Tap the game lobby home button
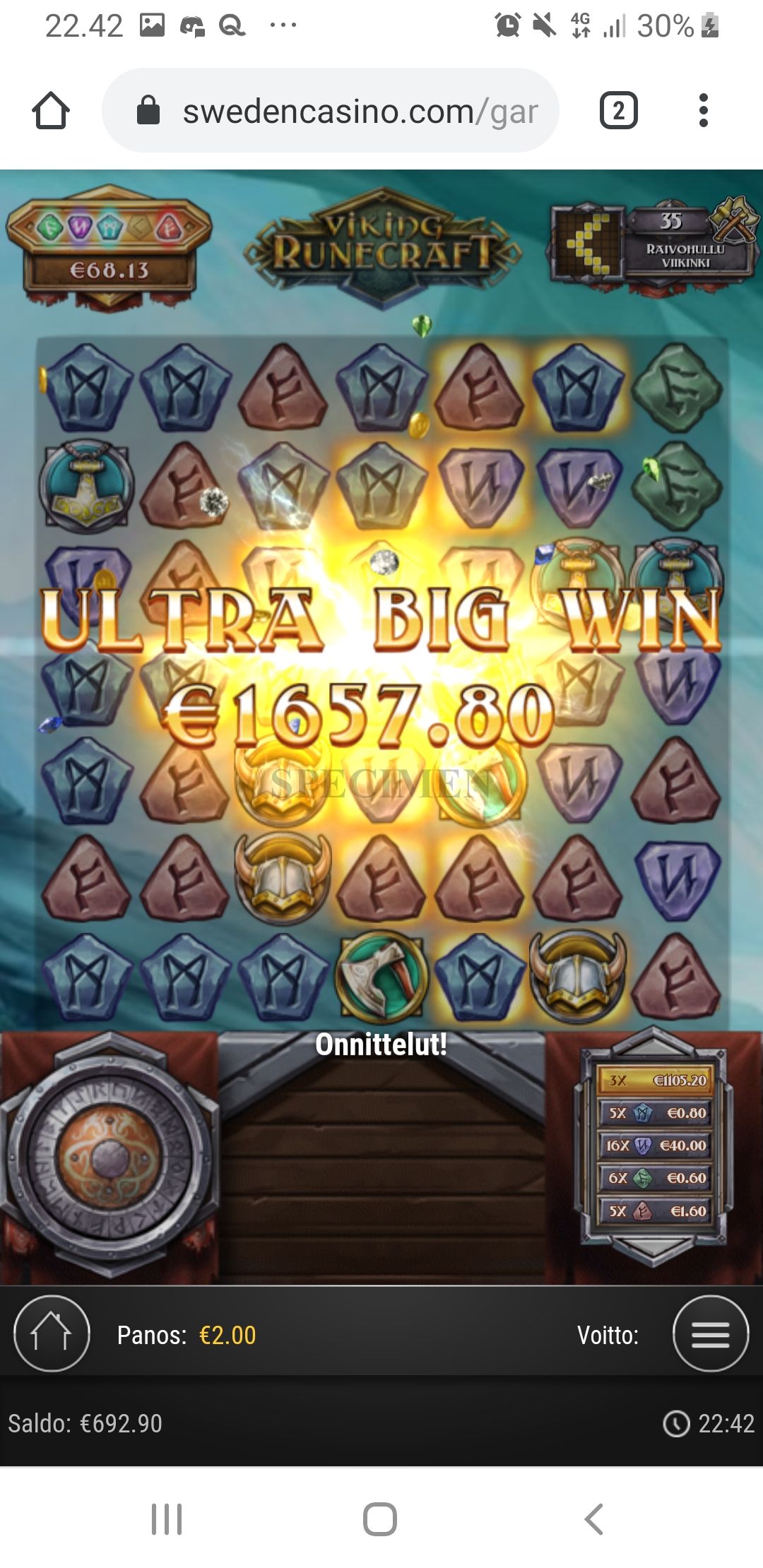The width and height of the screenshot is (763, 1568). 52,1334
